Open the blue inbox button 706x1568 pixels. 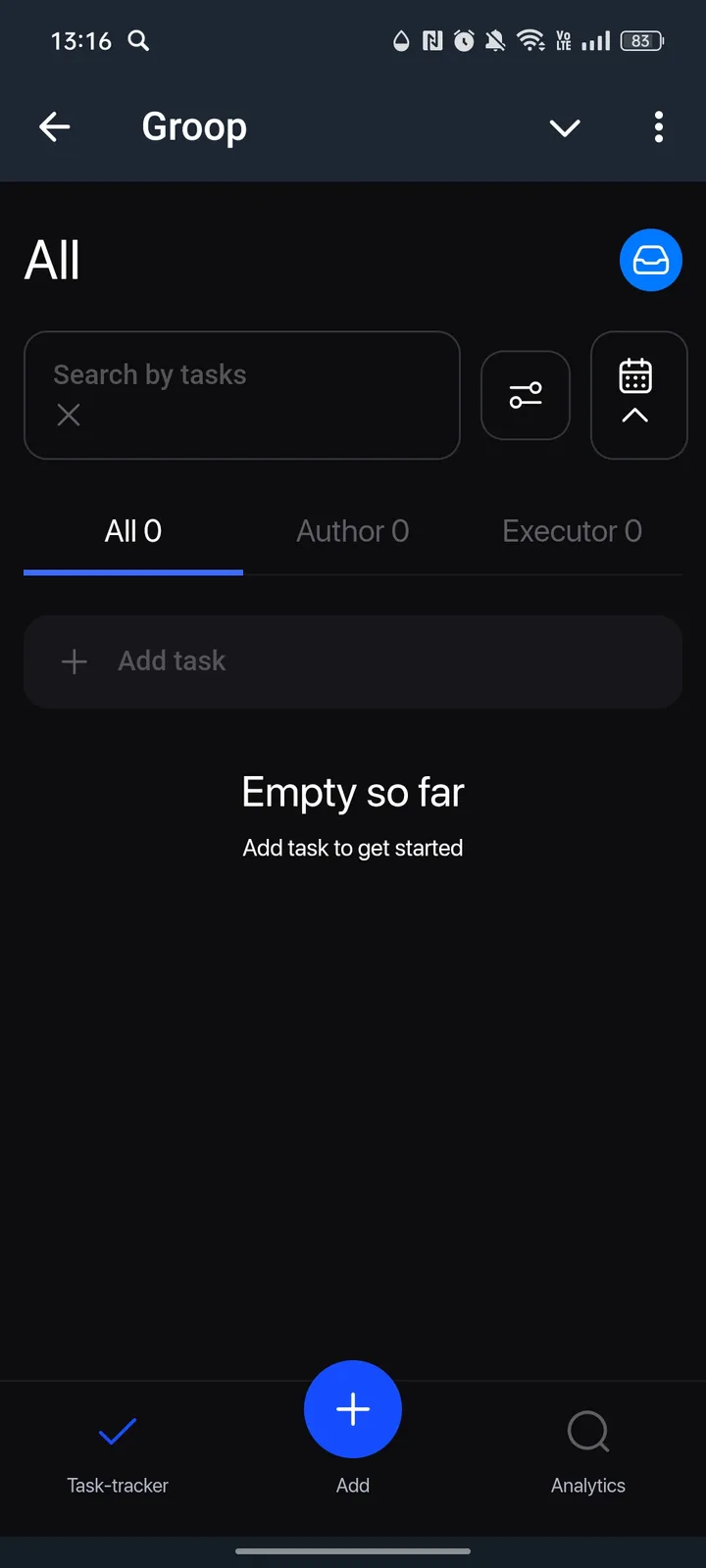coord(650,260)
